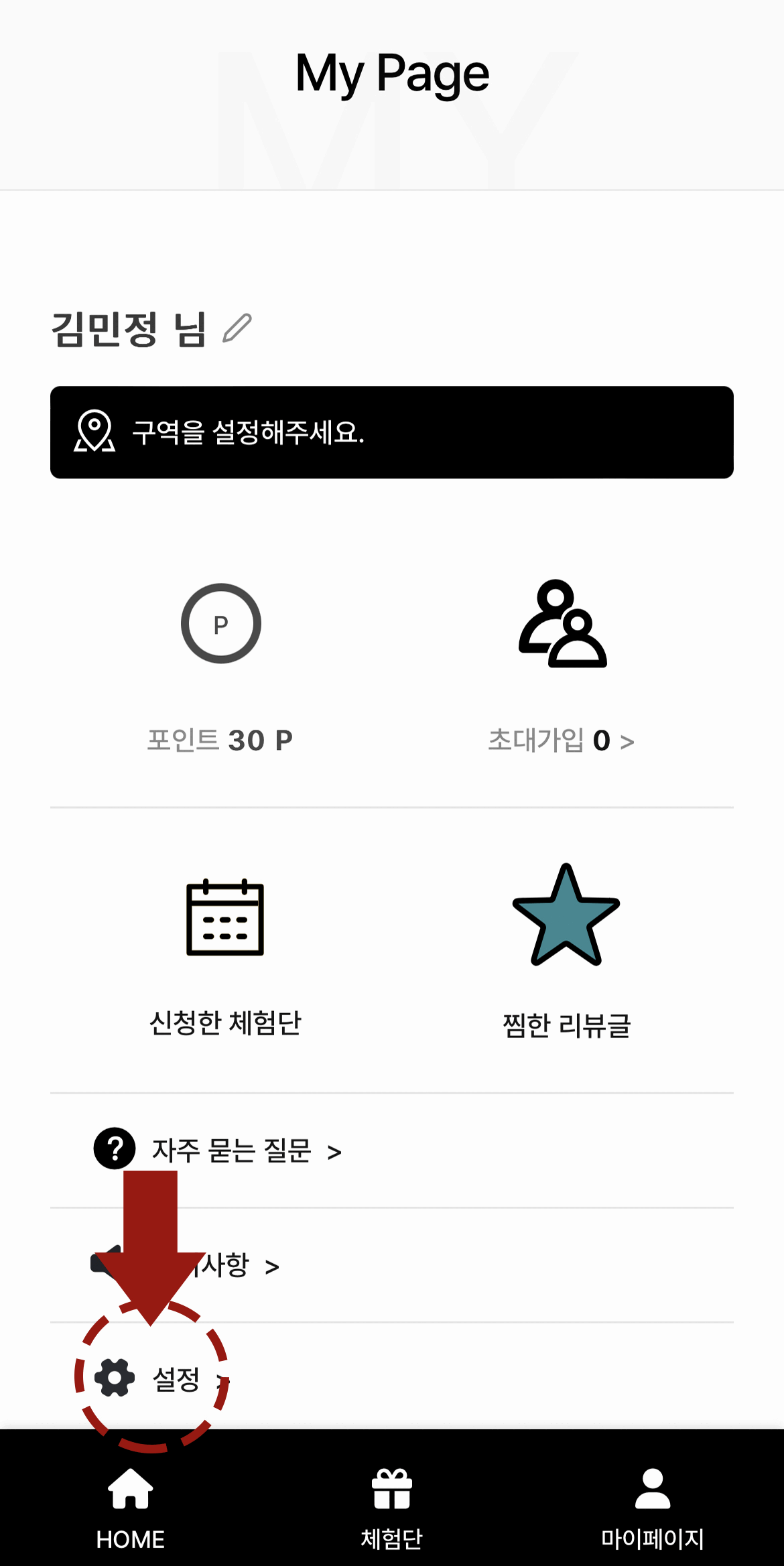784x1566 pixels.
Task: Edit the name 김민정 with pencil icon
Action: pyautogui.click(x=237, y=329)
